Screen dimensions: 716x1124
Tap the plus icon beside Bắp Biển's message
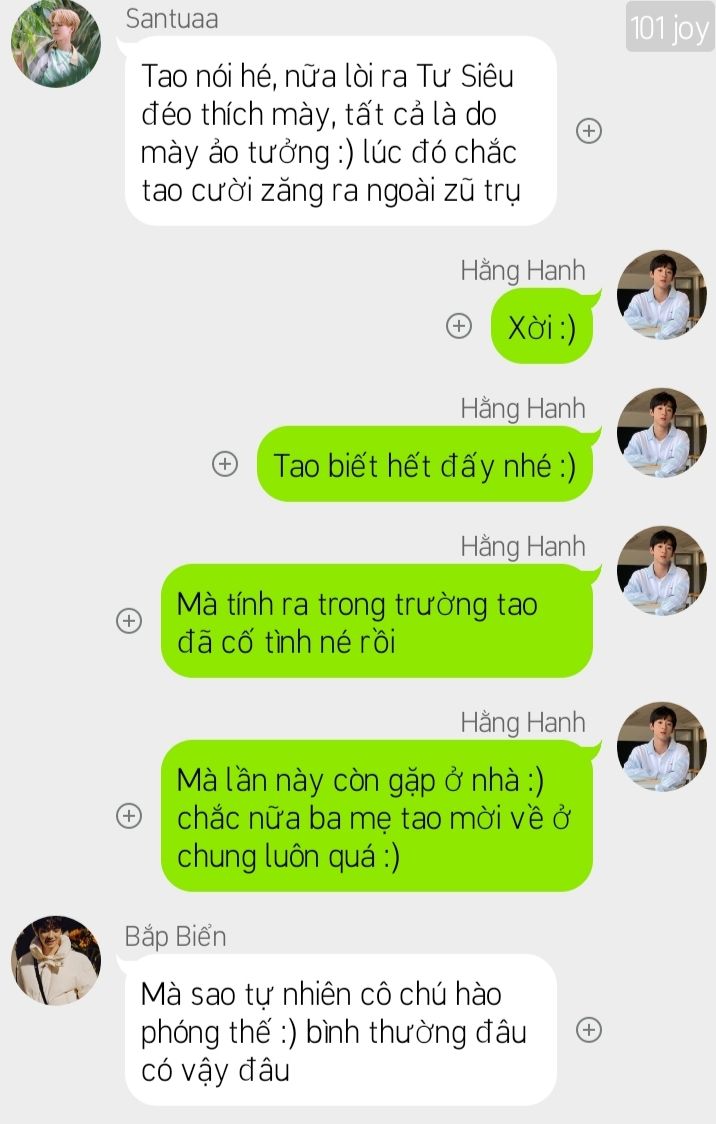[590, 1030]
